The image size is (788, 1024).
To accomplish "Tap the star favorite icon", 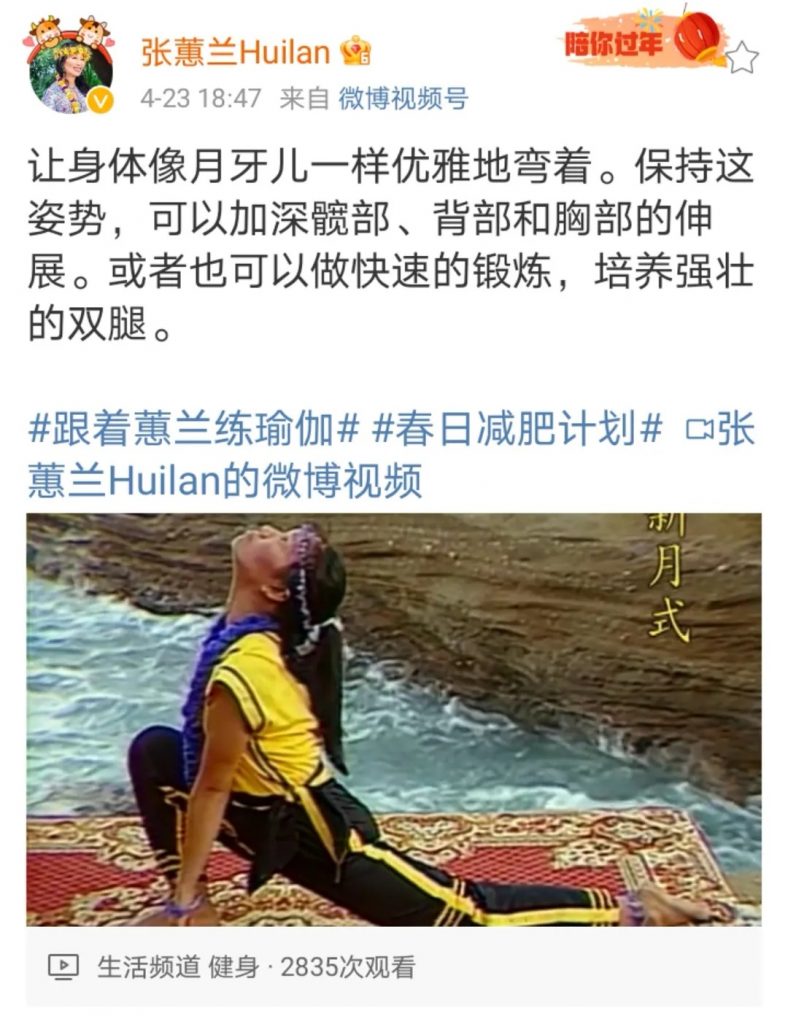I will click(742, 57).
